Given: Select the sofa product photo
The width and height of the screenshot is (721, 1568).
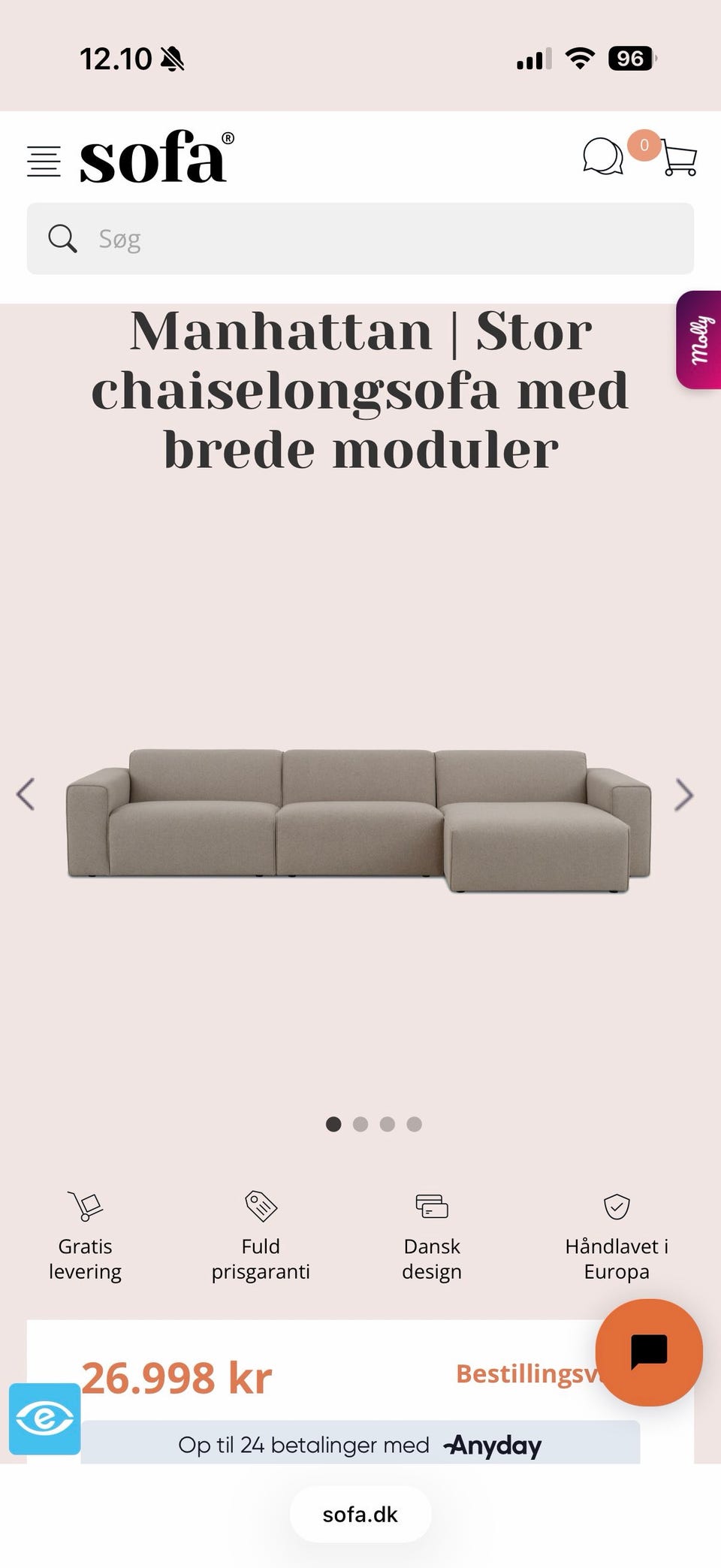Looking at the screenshot, I should (353, 819).
